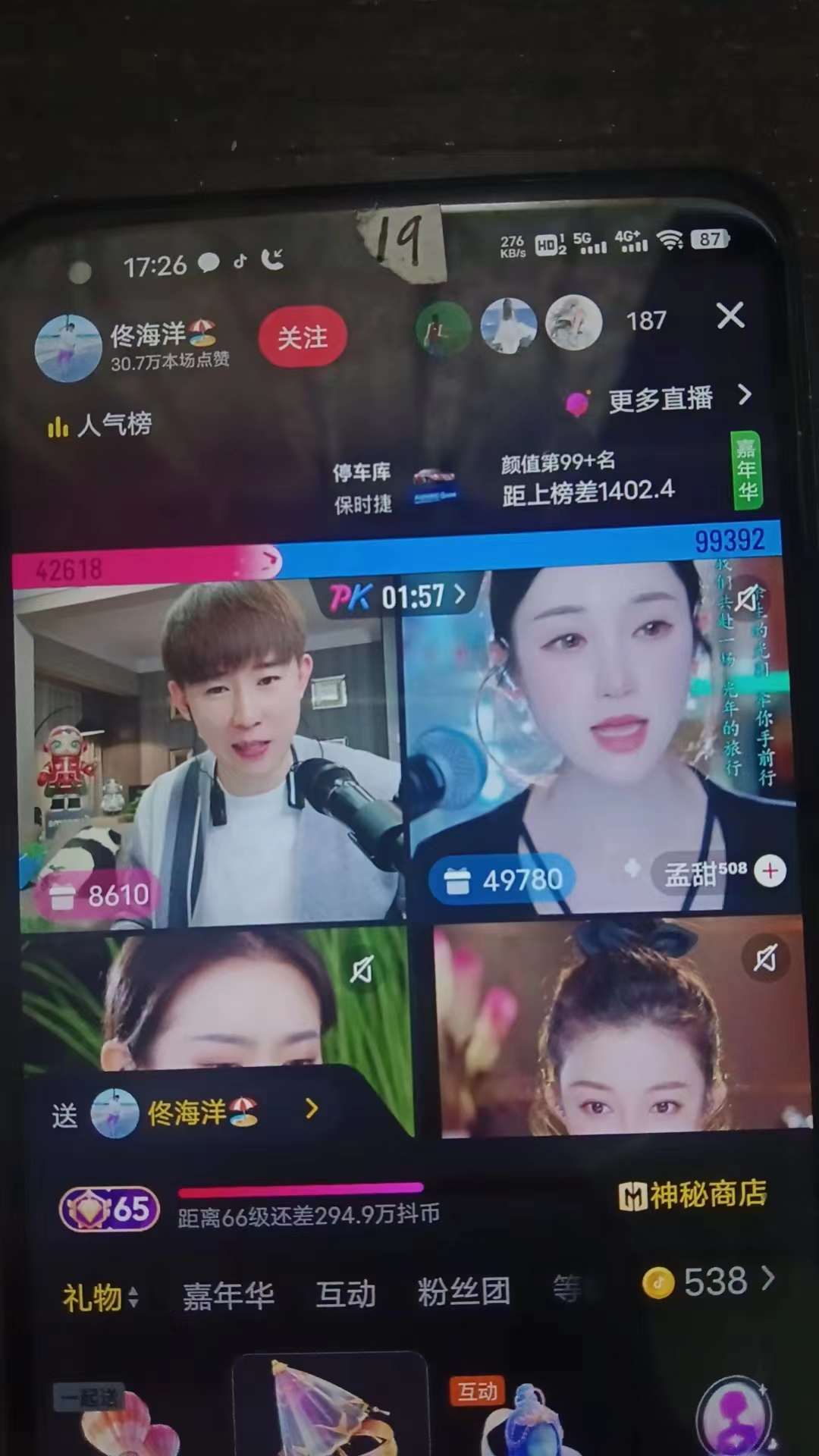Viewport: 819px width, 1456px height.
Task: Close the live stream
Action: tap(730, 315)
